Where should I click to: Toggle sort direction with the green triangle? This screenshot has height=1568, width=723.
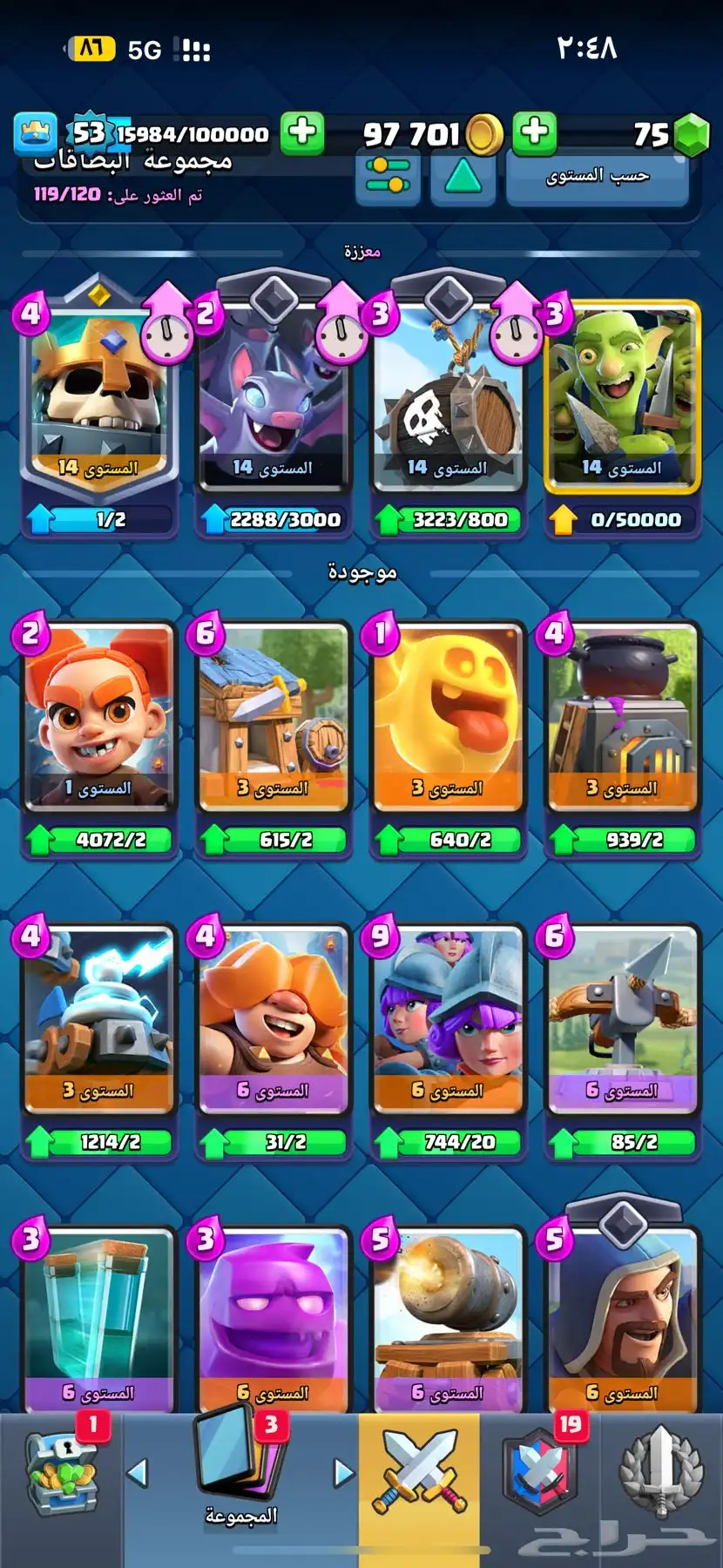(463, 177)
